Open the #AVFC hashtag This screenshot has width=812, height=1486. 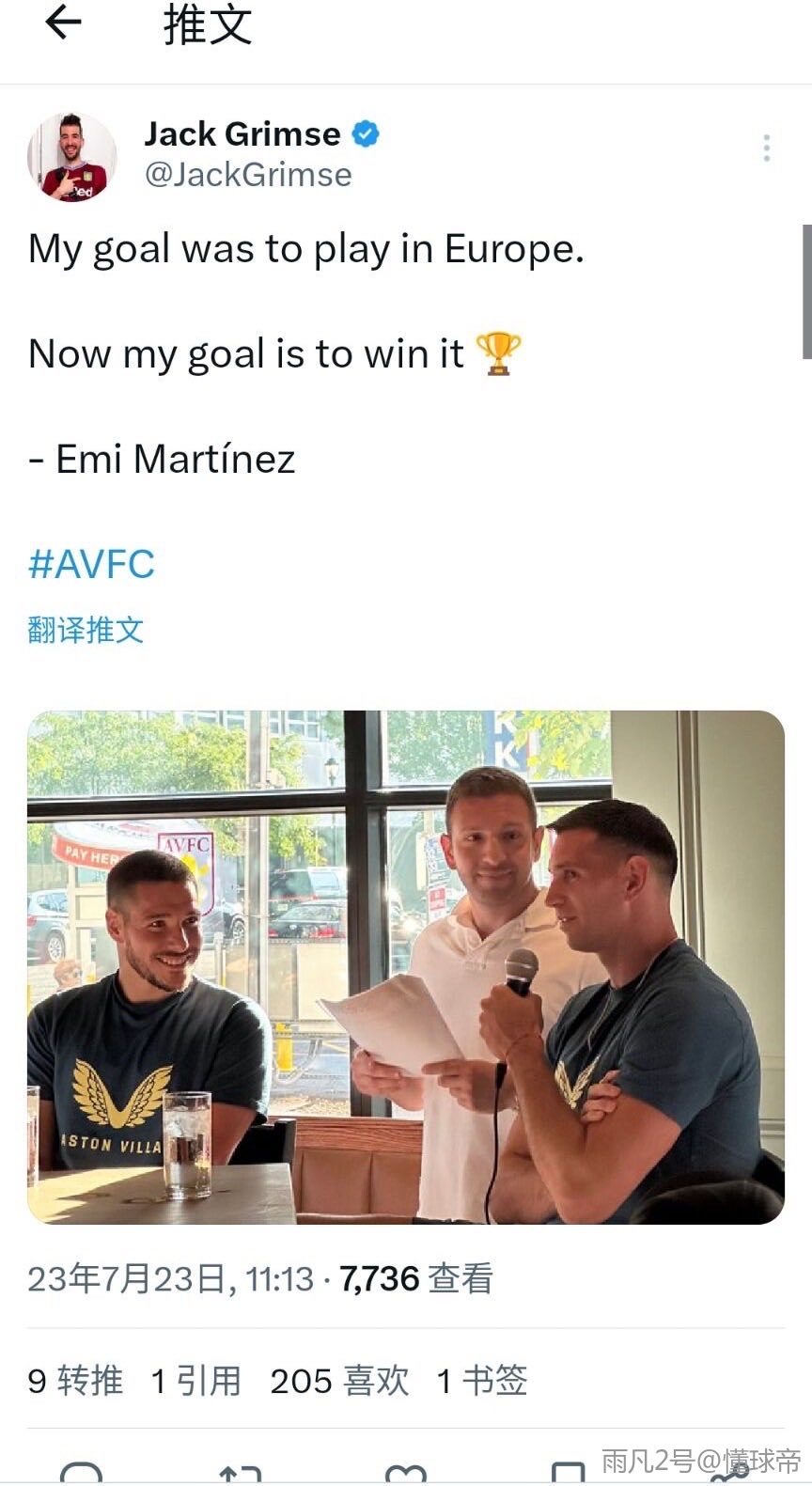(x=91, y=564)
